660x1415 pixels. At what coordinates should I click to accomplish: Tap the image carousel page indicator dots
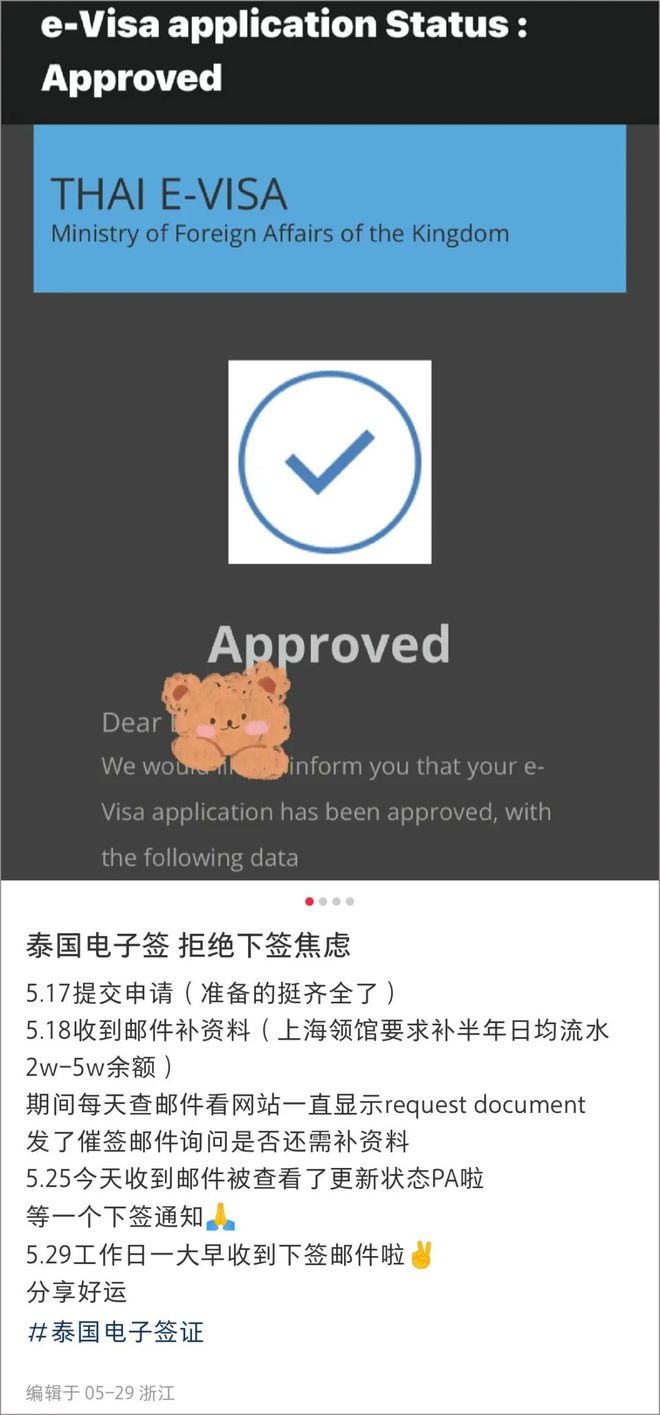pos(329,901)
